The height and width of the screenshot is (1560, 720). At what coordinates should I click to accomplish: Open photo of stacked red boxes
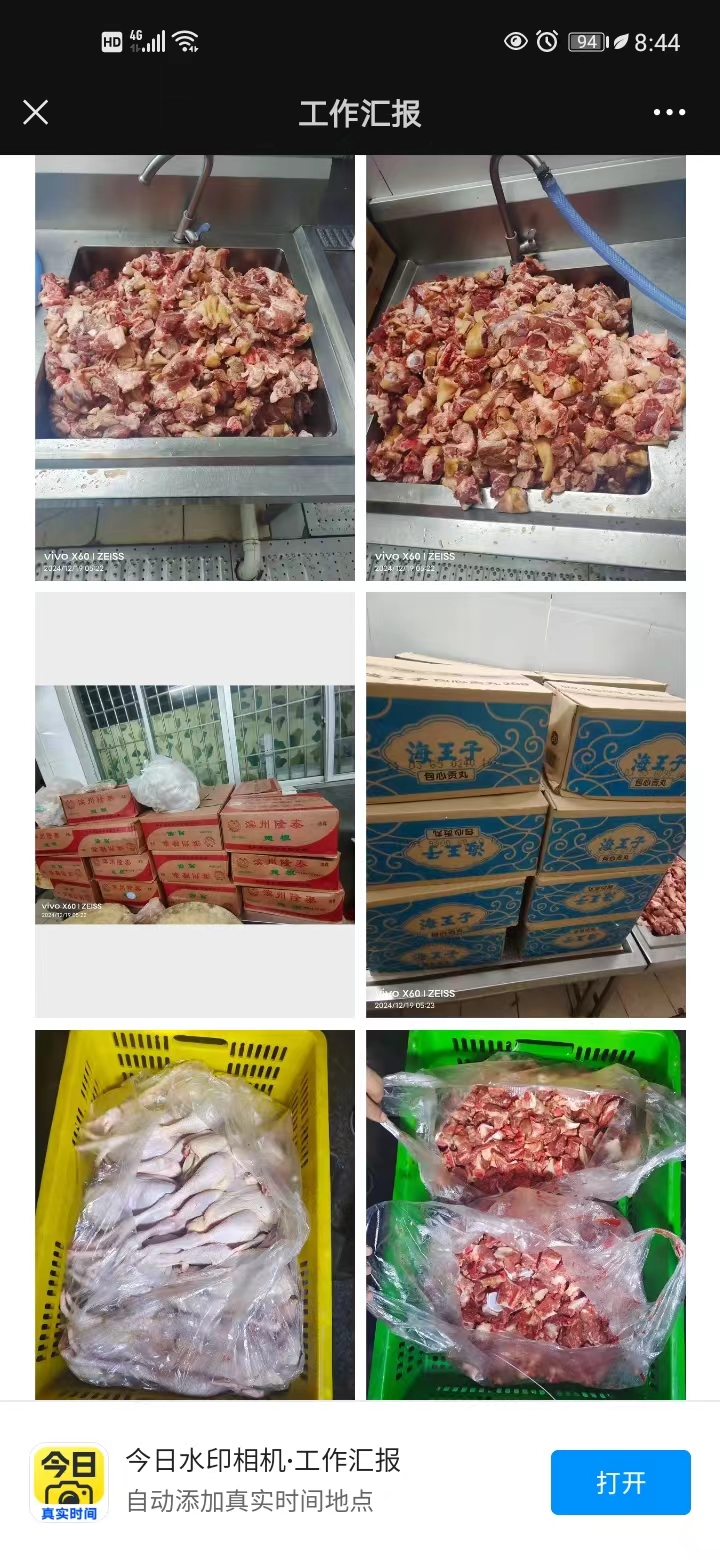click(x=195, y=804)
